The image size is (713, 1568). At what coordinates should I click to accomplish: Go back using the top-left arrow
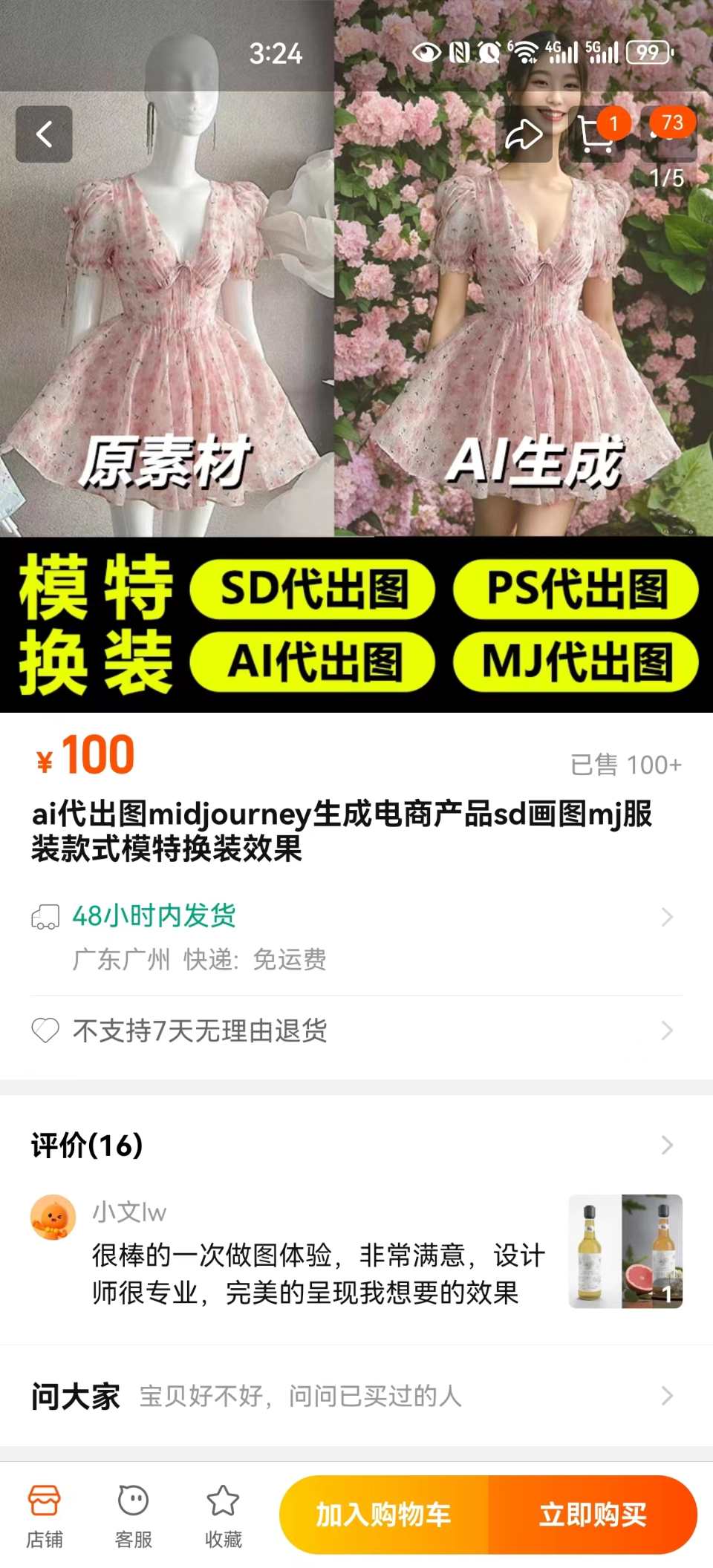click(x=44, y=134)
